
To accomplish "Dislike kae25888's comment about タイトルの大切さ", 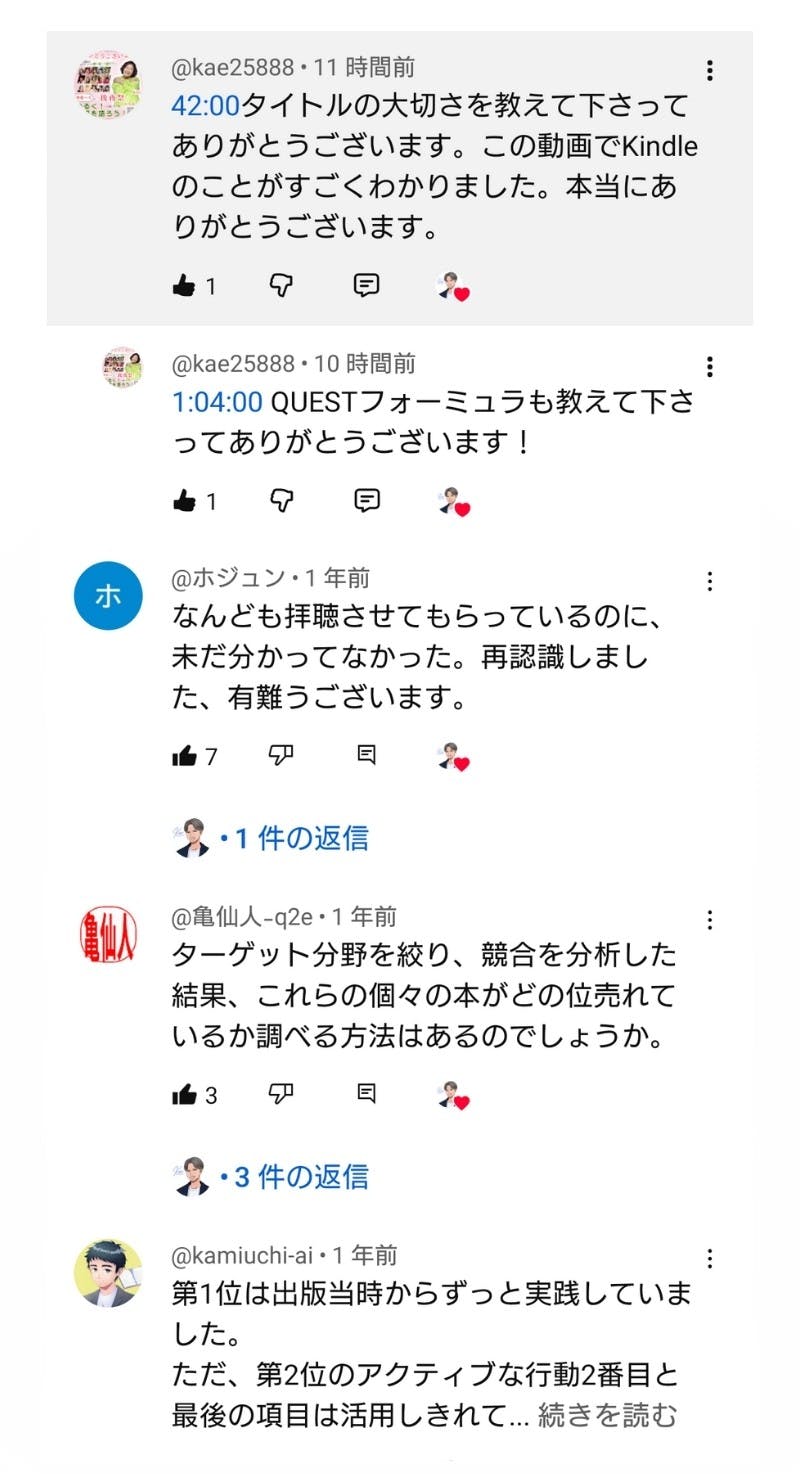I will coord(281,286).
